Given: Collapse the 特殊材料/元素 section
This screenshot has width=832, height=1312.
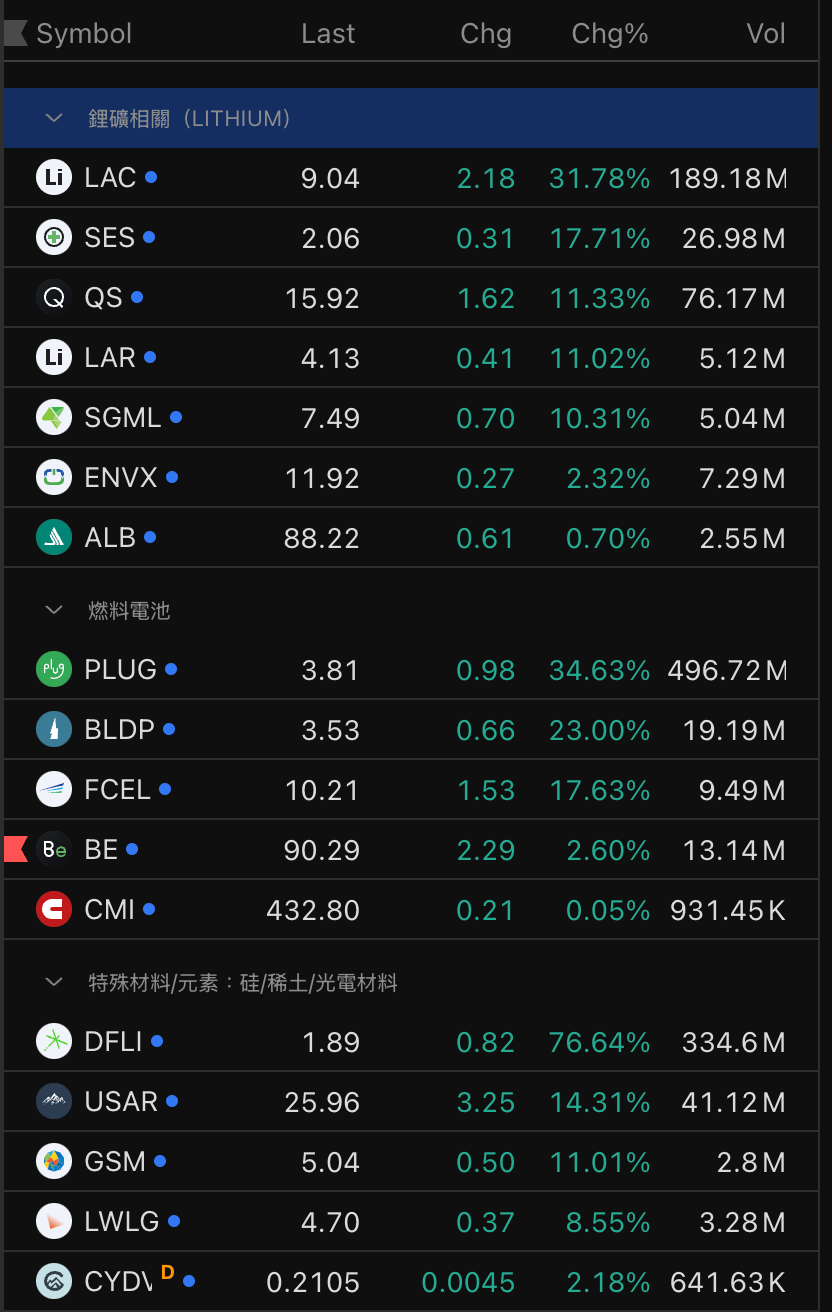Looking at the screenshot, I should pos(54,982).
